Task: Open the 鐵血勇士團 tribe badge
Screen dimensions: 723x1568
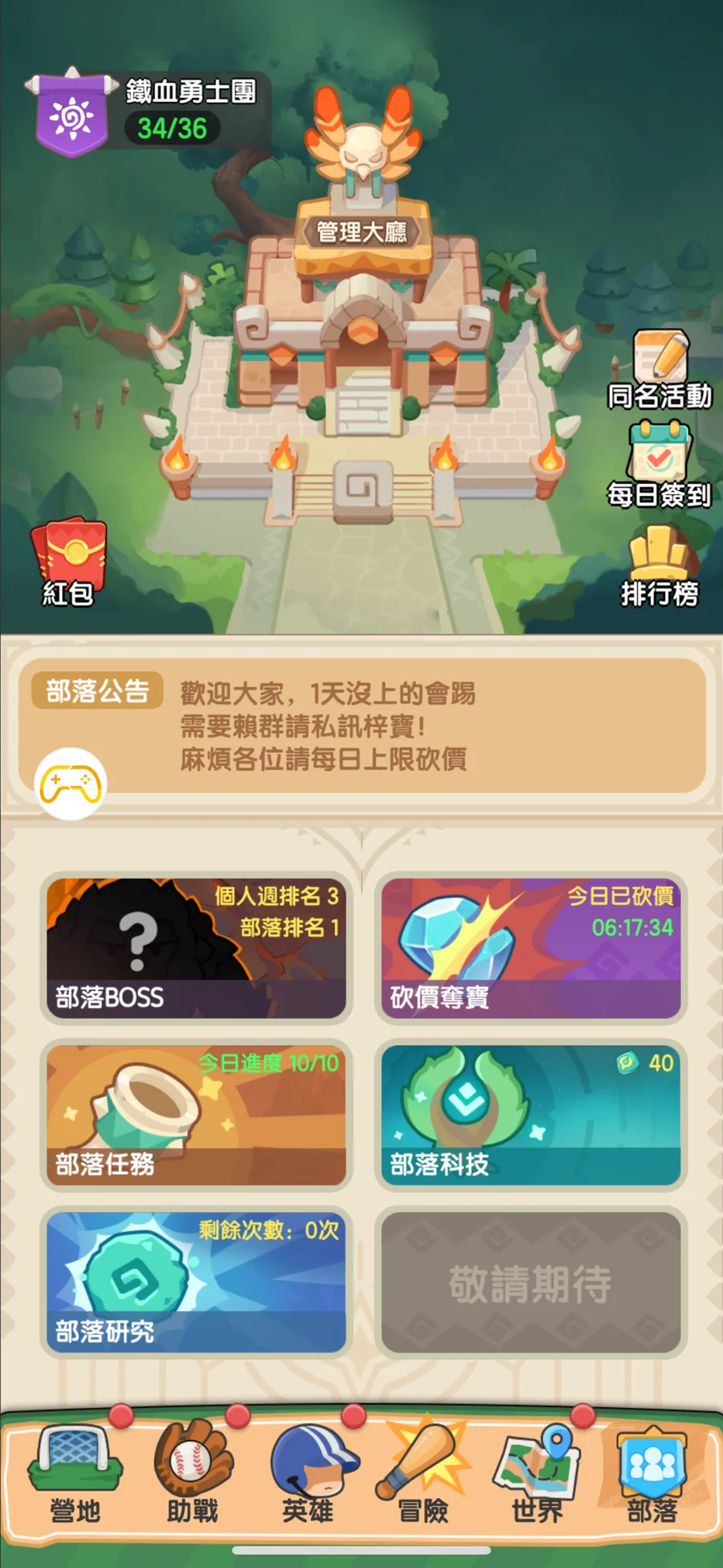Action: (72, 115)
